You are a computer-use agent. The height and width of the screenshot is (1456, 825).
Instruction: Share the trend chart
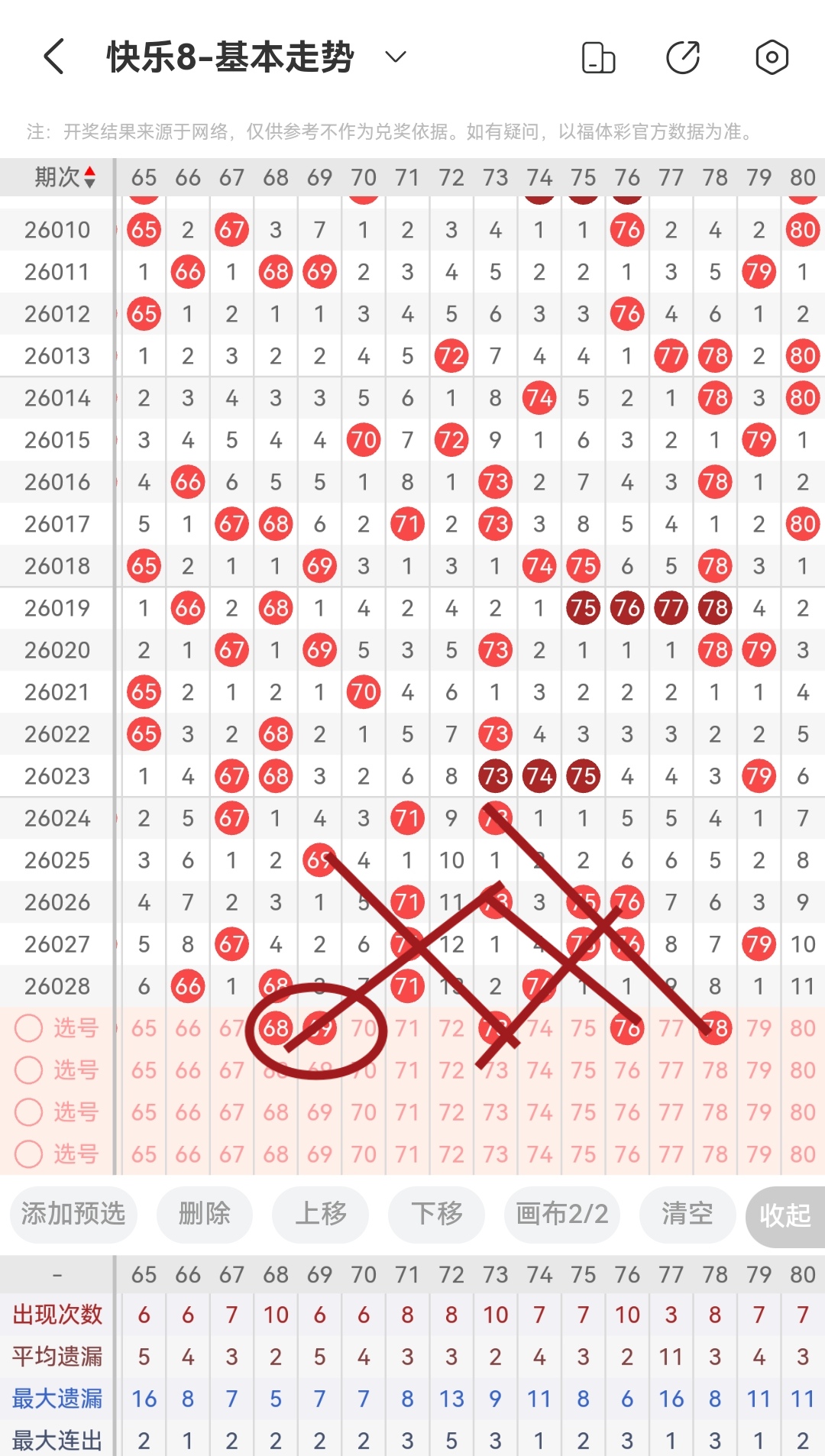(683, 57)
